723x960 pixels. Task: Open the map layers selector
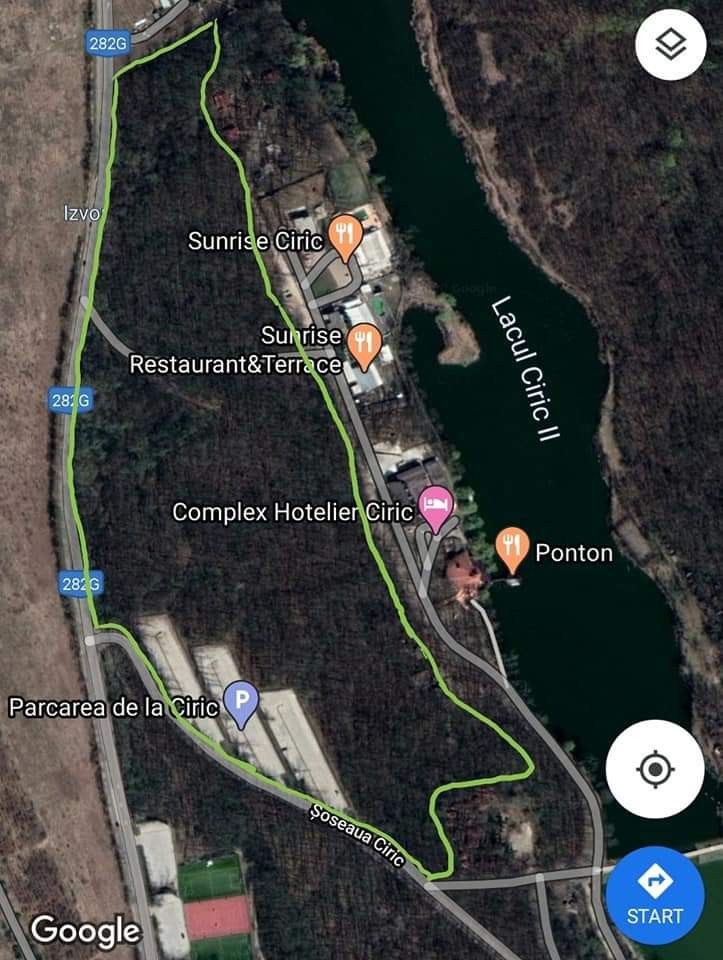click(670, 45)
